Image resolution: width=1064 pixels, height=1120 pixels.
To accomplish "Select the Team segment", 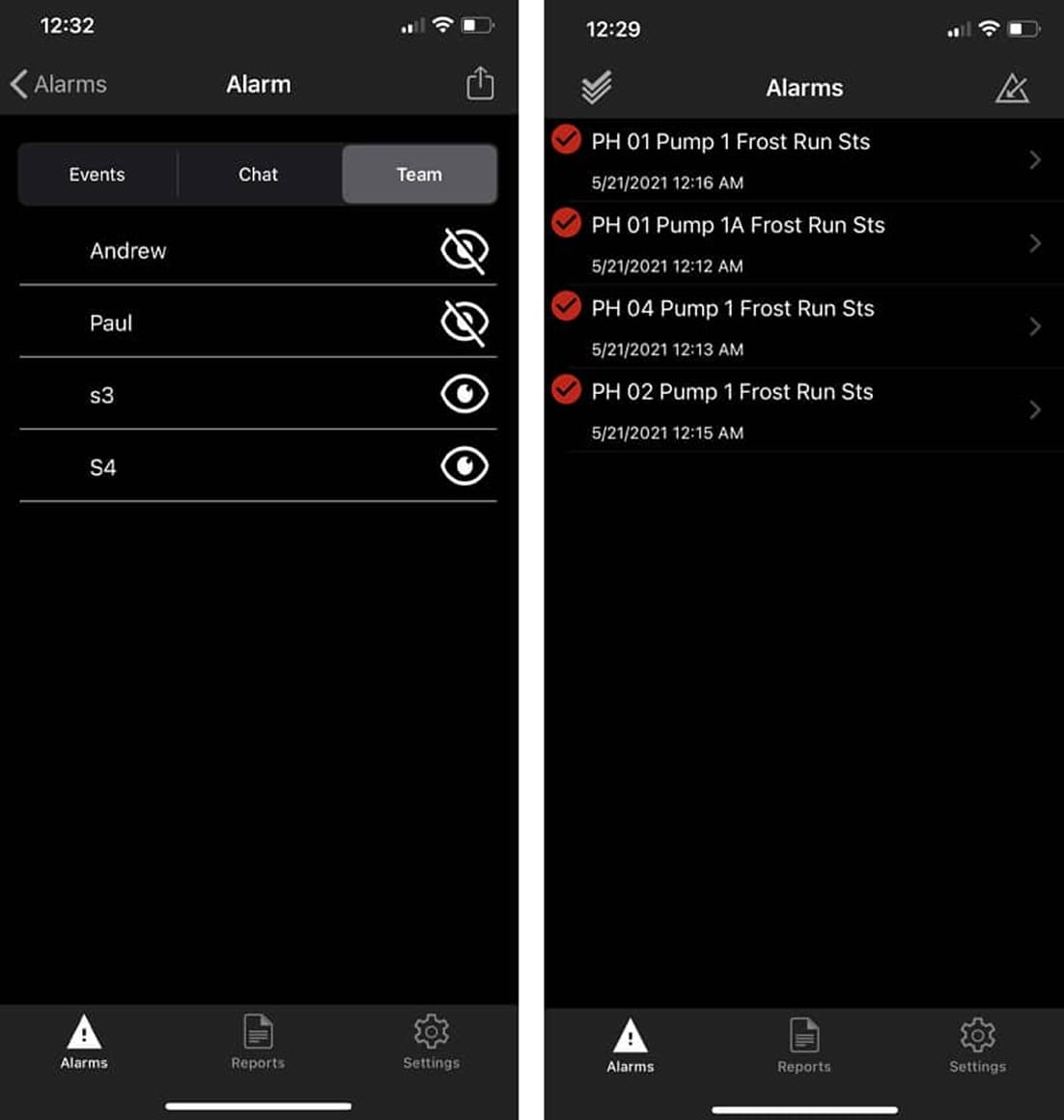I will [419, 175].
